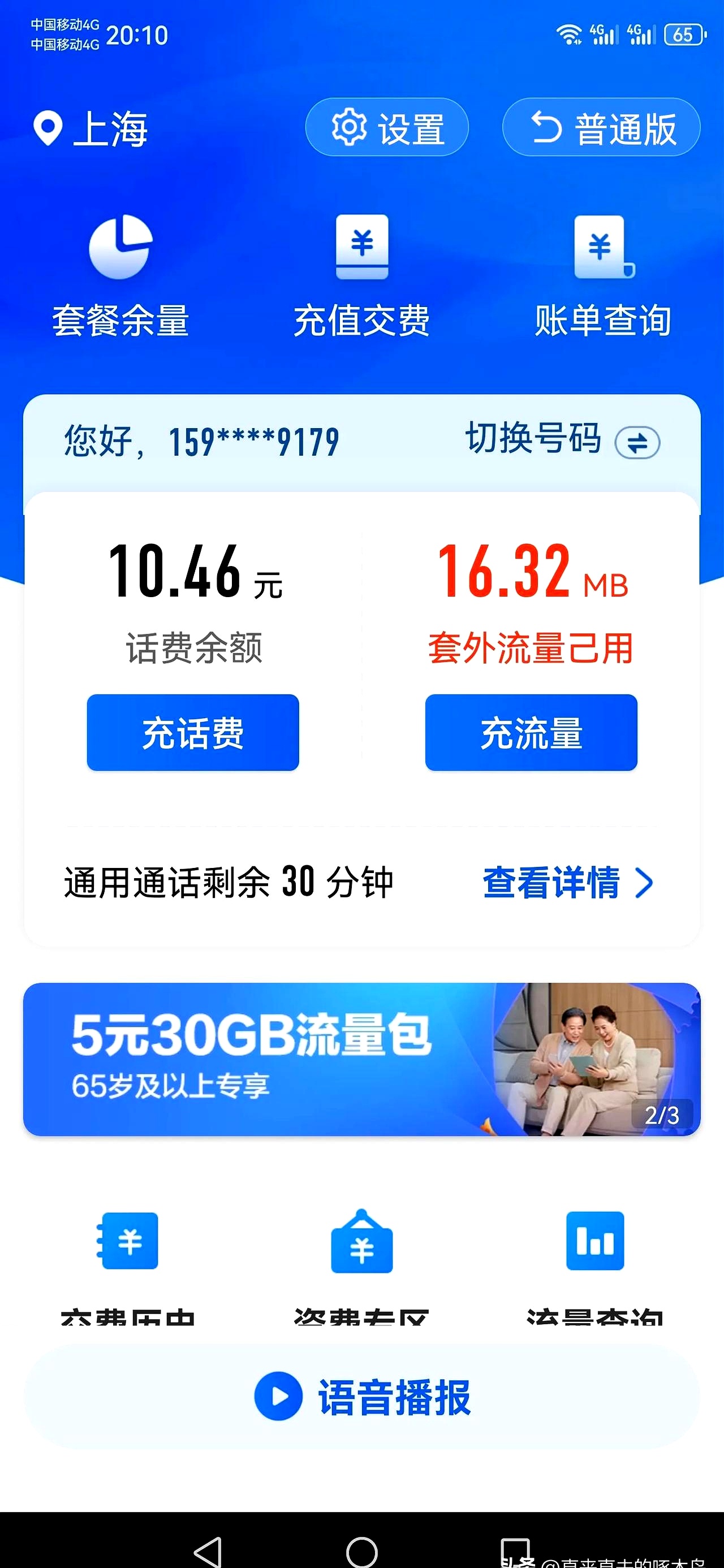Switch to 普通版 standard mode
Screen dimensions: 724x1568
click(600, 127)
